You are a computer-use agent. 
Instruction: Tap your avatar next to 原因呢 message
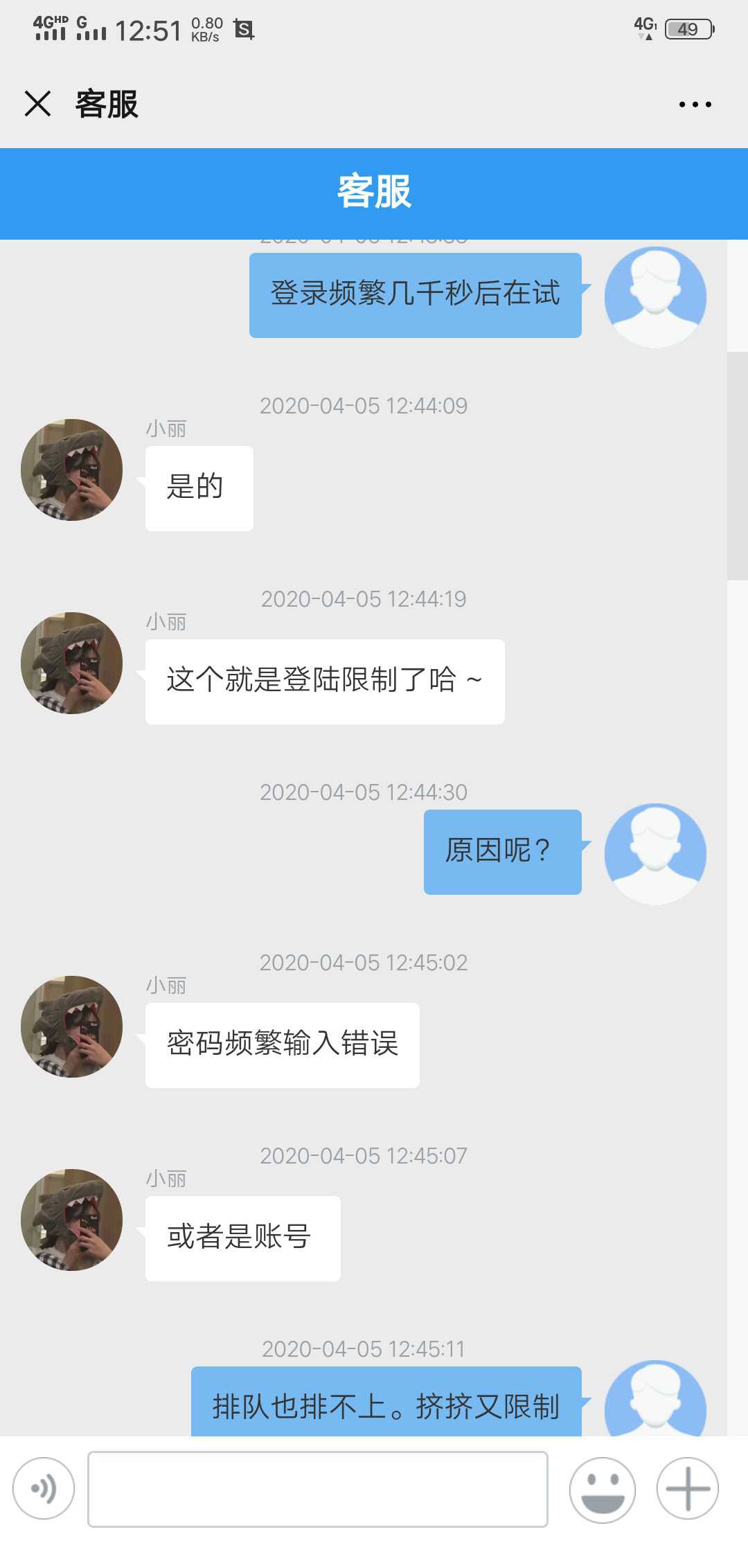coord(654,853)
